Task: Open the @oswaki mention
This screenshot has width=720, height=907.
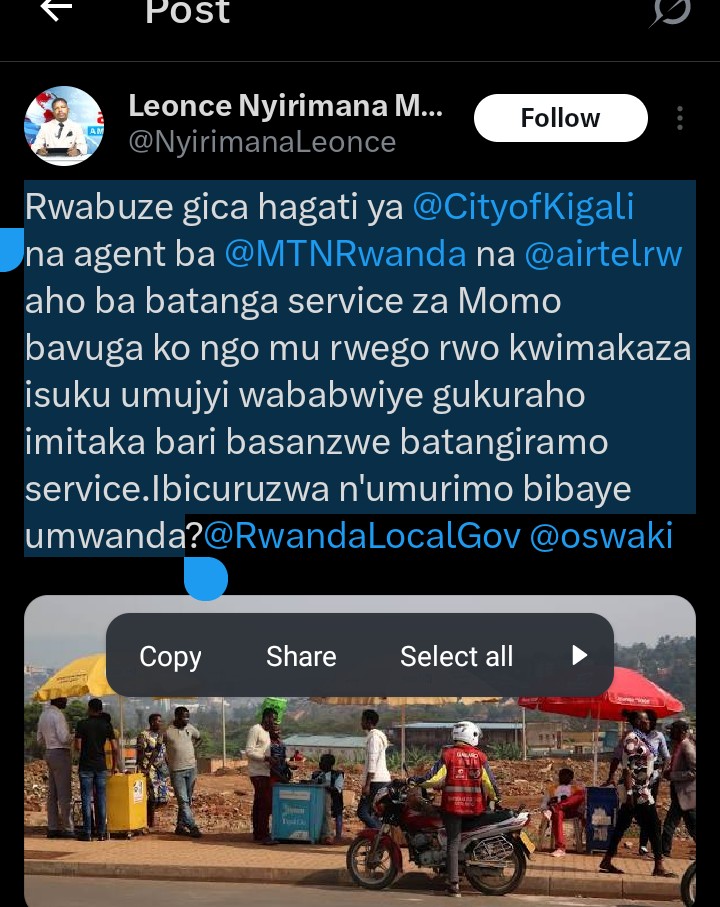Action: (x=601, y=537)
